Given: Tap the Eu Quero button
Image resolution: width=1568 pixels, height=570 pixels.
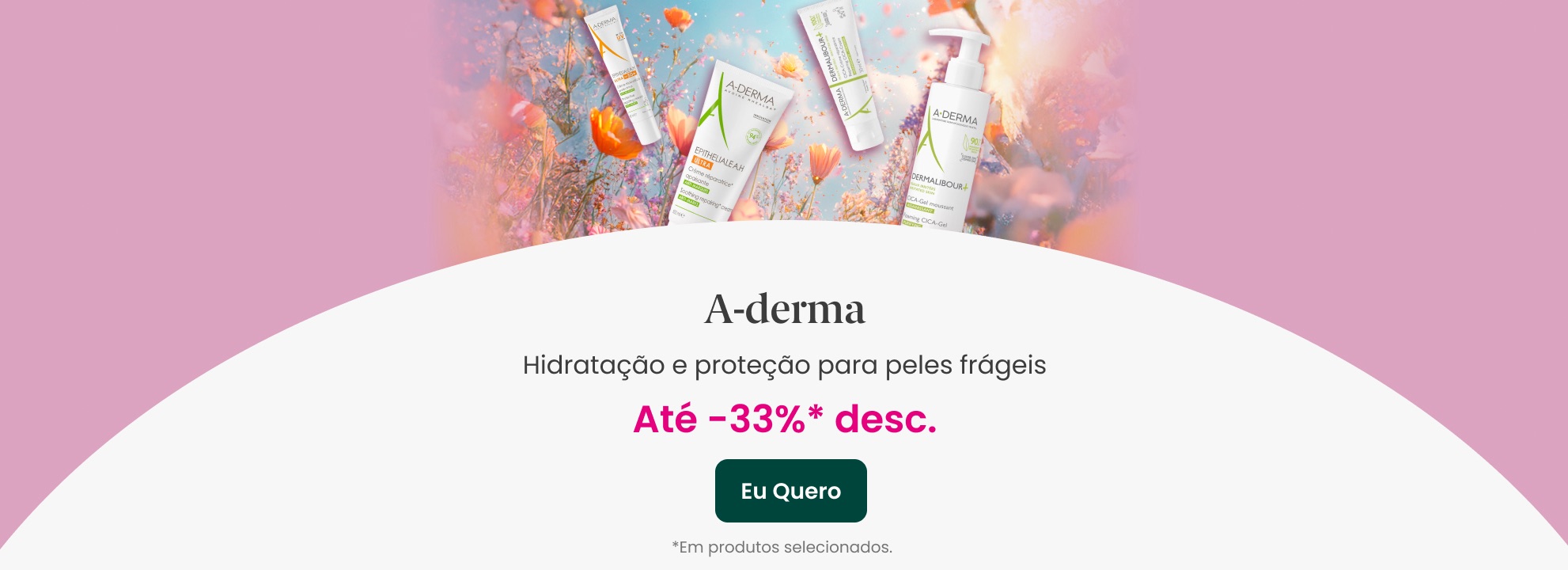Looking at the screenshot, I should [x=790, y=491].
